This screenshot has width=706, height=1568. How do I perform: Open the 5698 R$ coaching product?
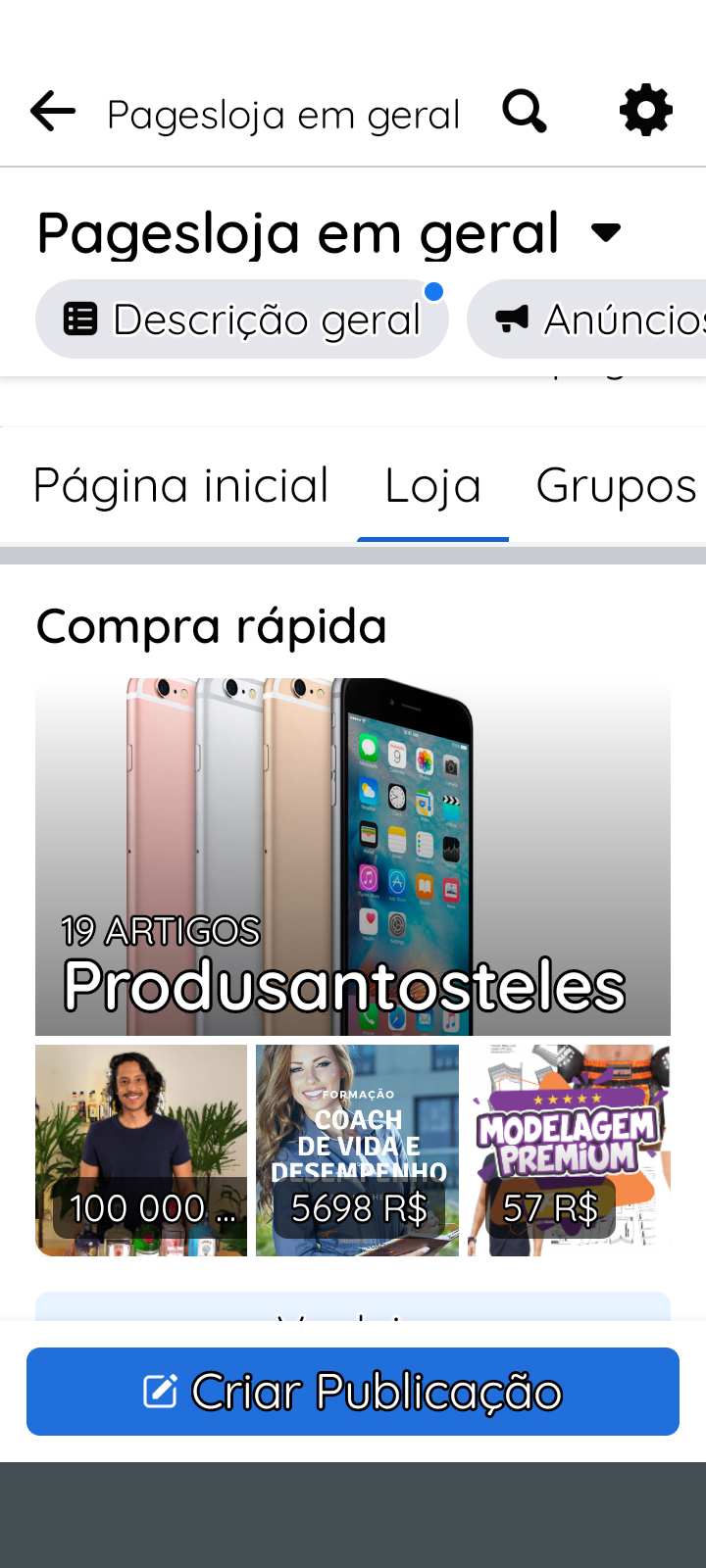357,1151
